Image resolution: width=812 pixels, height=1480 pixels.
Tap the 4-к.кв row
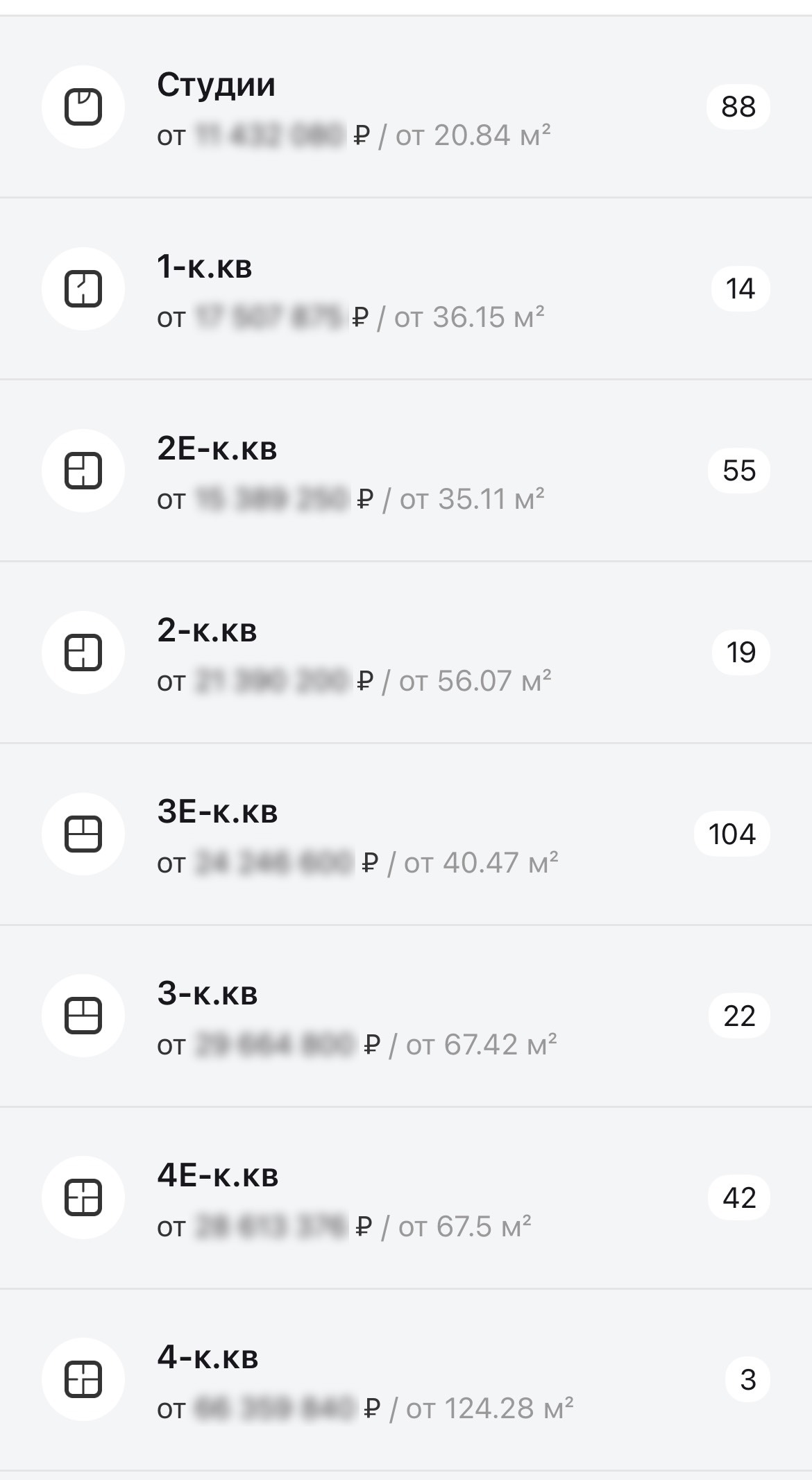[x=406, y=1381]
